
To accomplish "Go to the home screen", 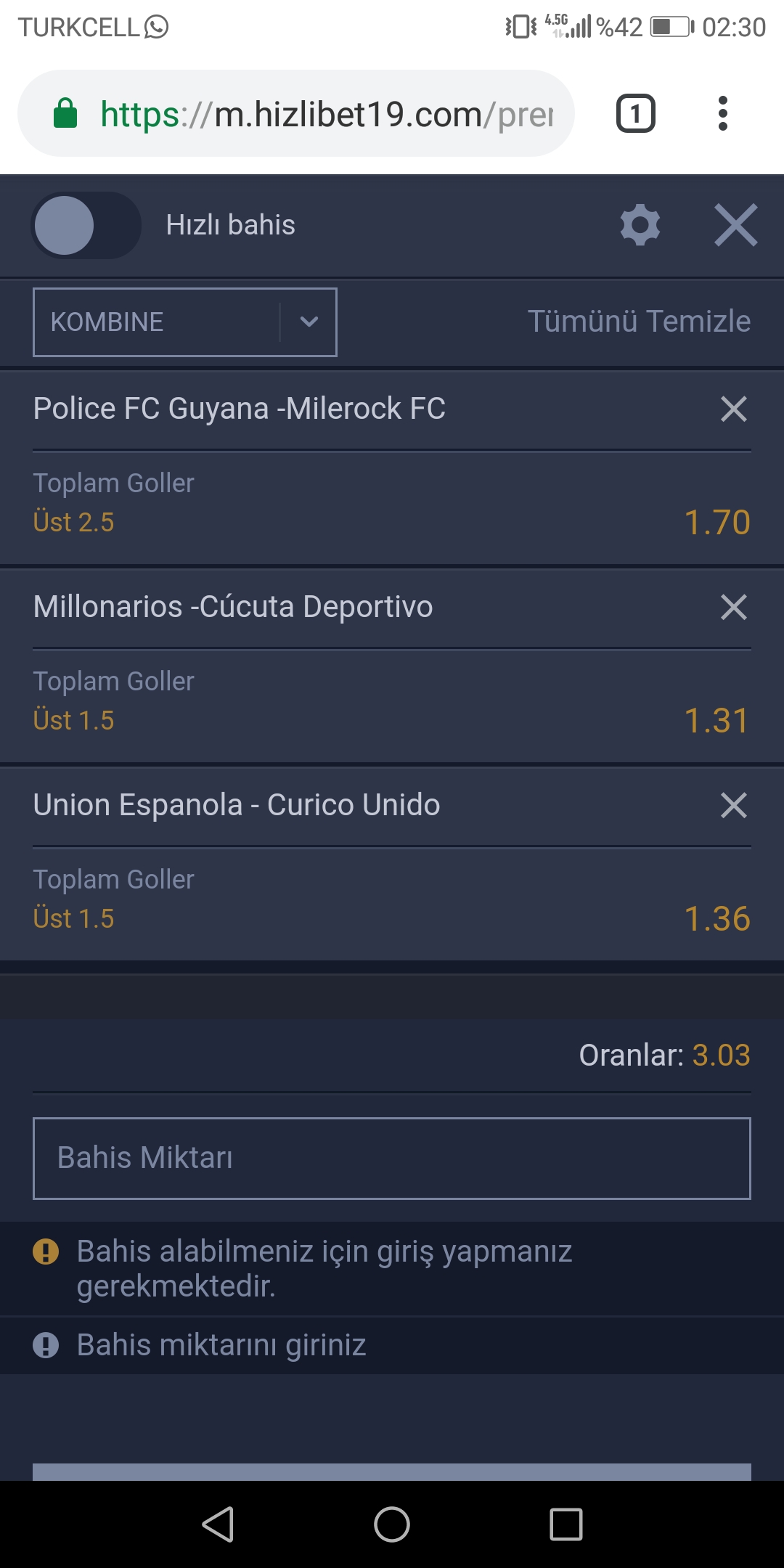I will pyautogui.click(x=392, y=1524).
